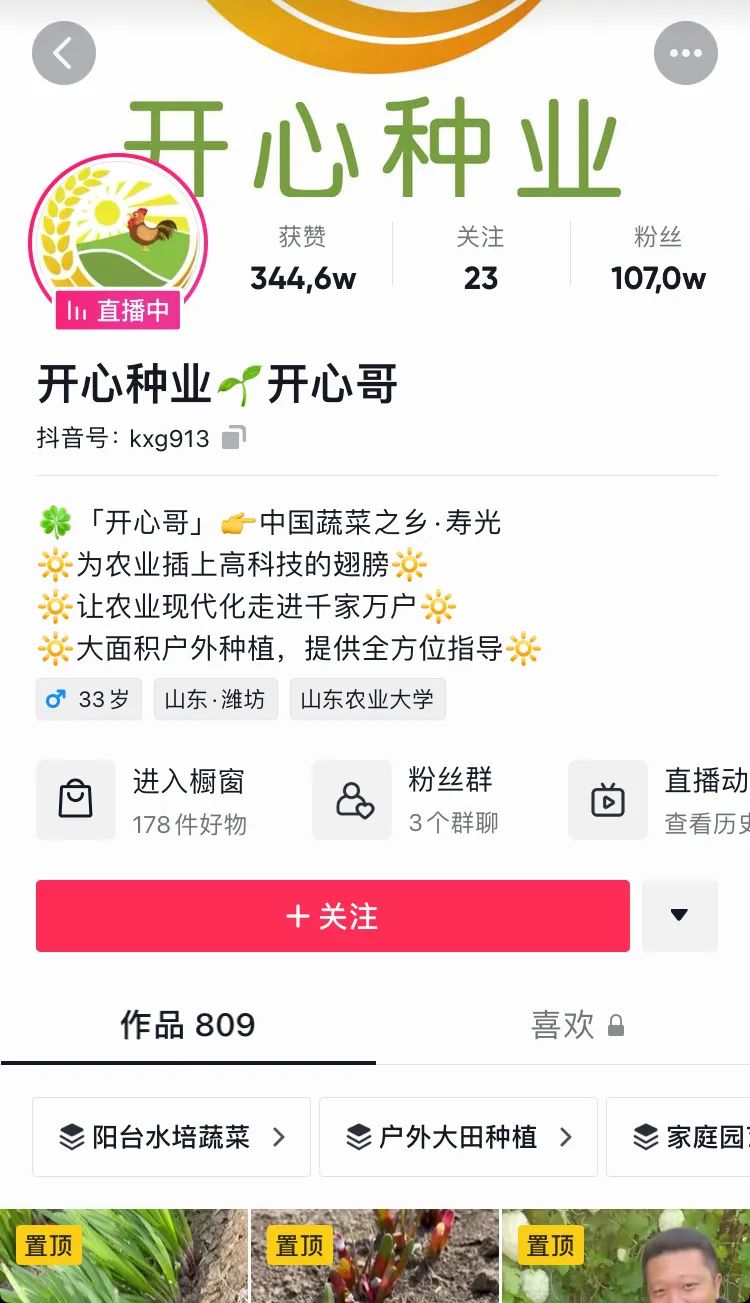750x1303 pixels.
Task: View the 关注 following list
Action: click(480, 257)
